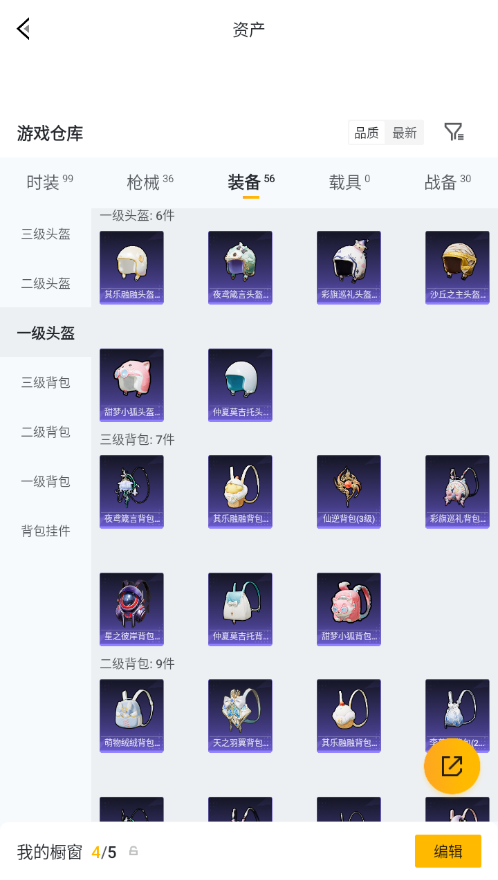Screen dimensions: 498x880
Task: Sort warehouse by 品质
Action: [367, 133]
